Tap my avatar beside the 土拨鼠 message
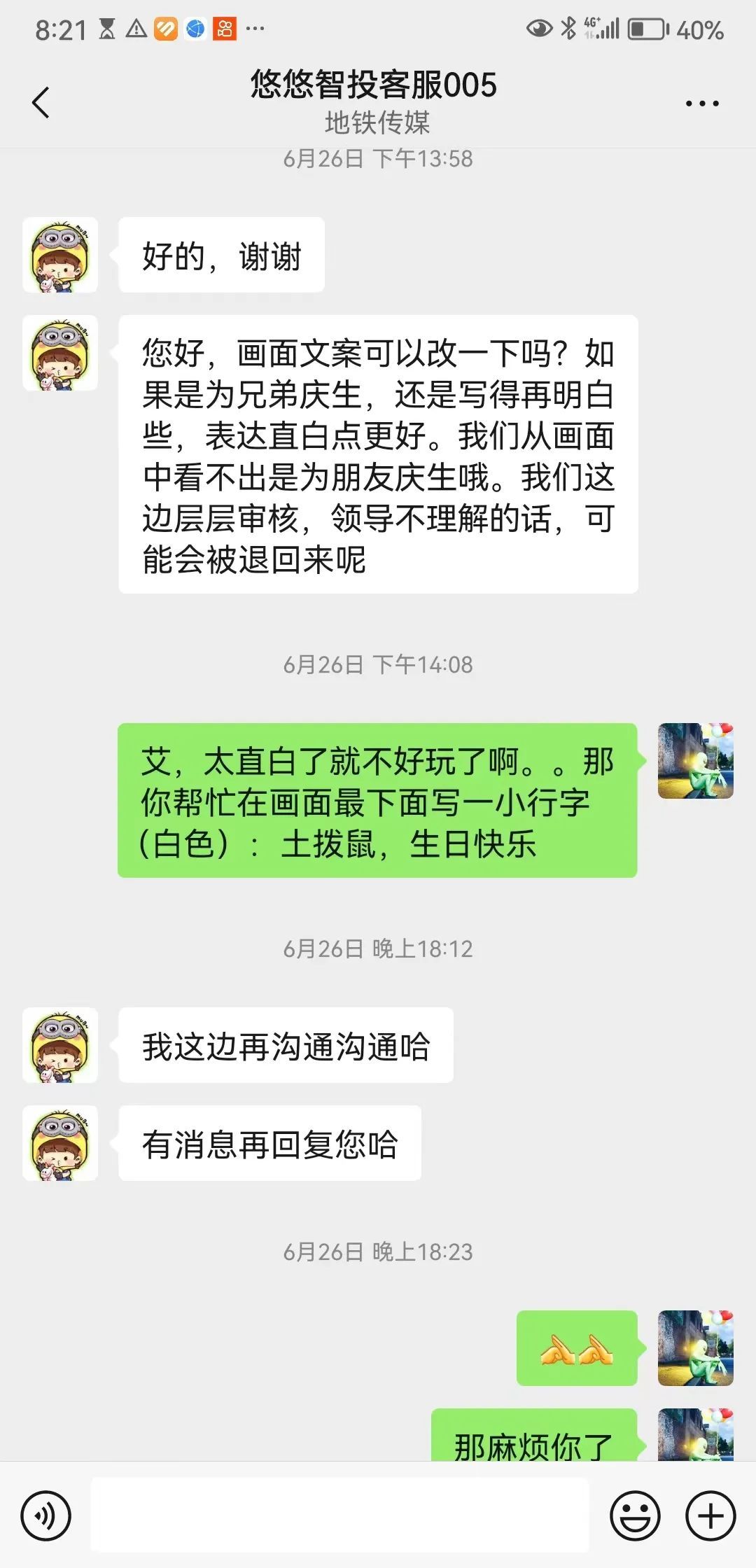 [x=695, y=761]
